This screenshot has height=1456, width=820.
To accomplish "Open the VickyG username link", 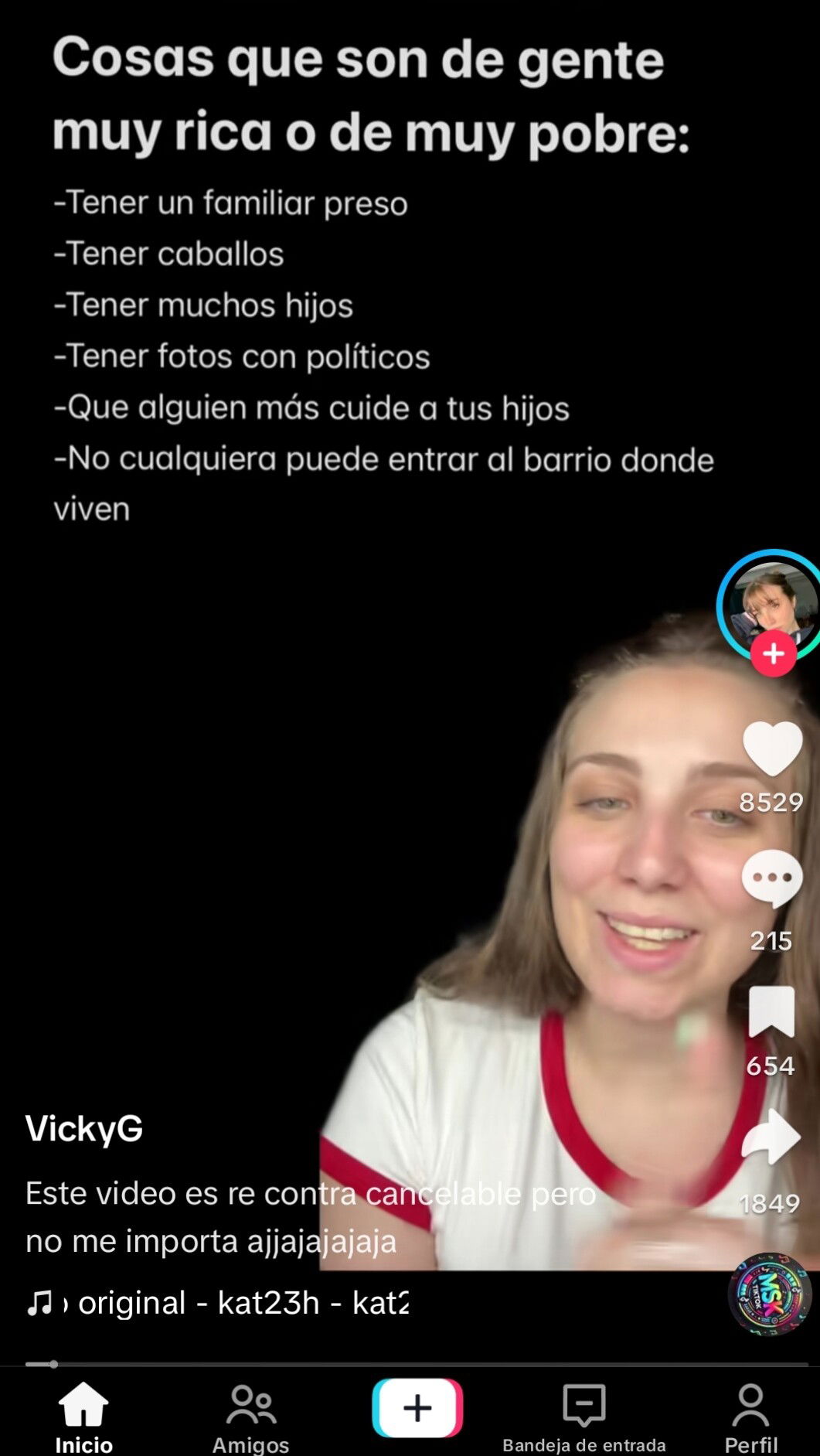I will point(84,1128).
